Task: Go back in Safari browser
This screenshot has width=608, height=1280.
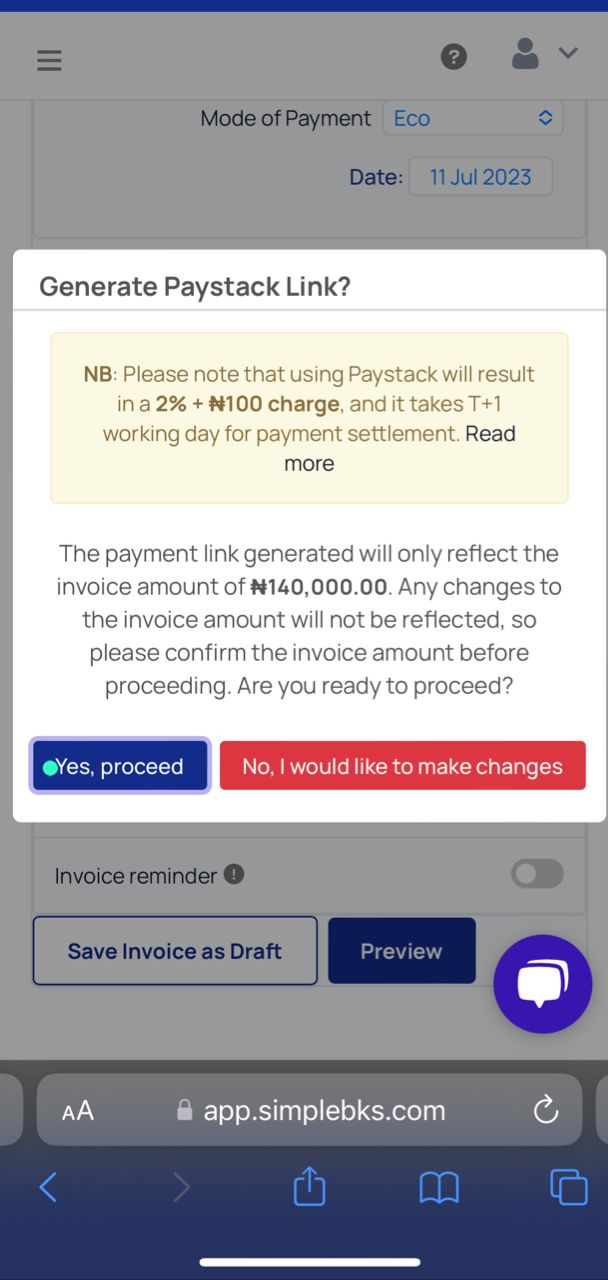Action: pyautogui.click(x=47, y=1187)
